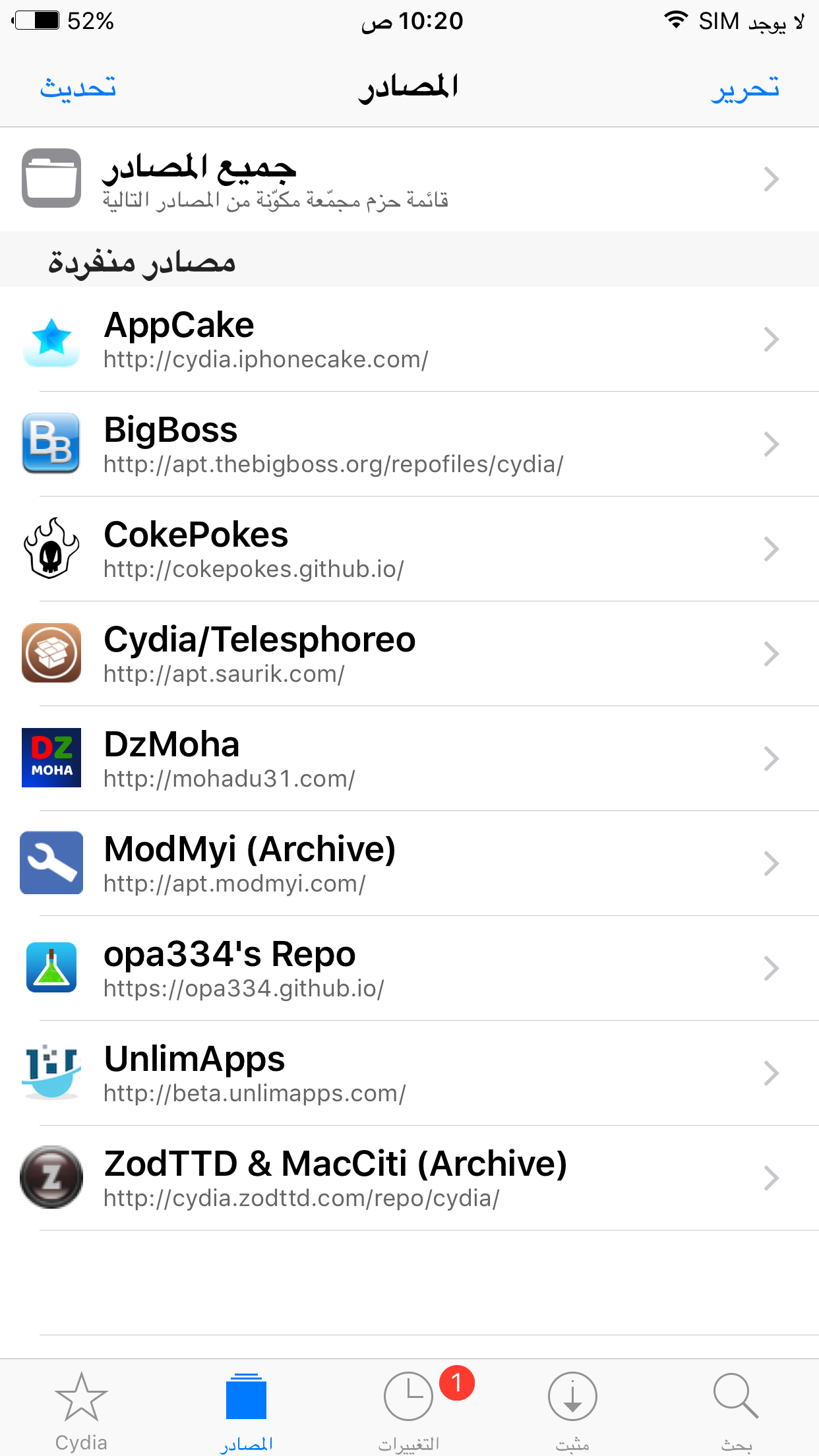Open the Cydia/Telesphoreo source
819x1456 pixels.
coord(409,654)
